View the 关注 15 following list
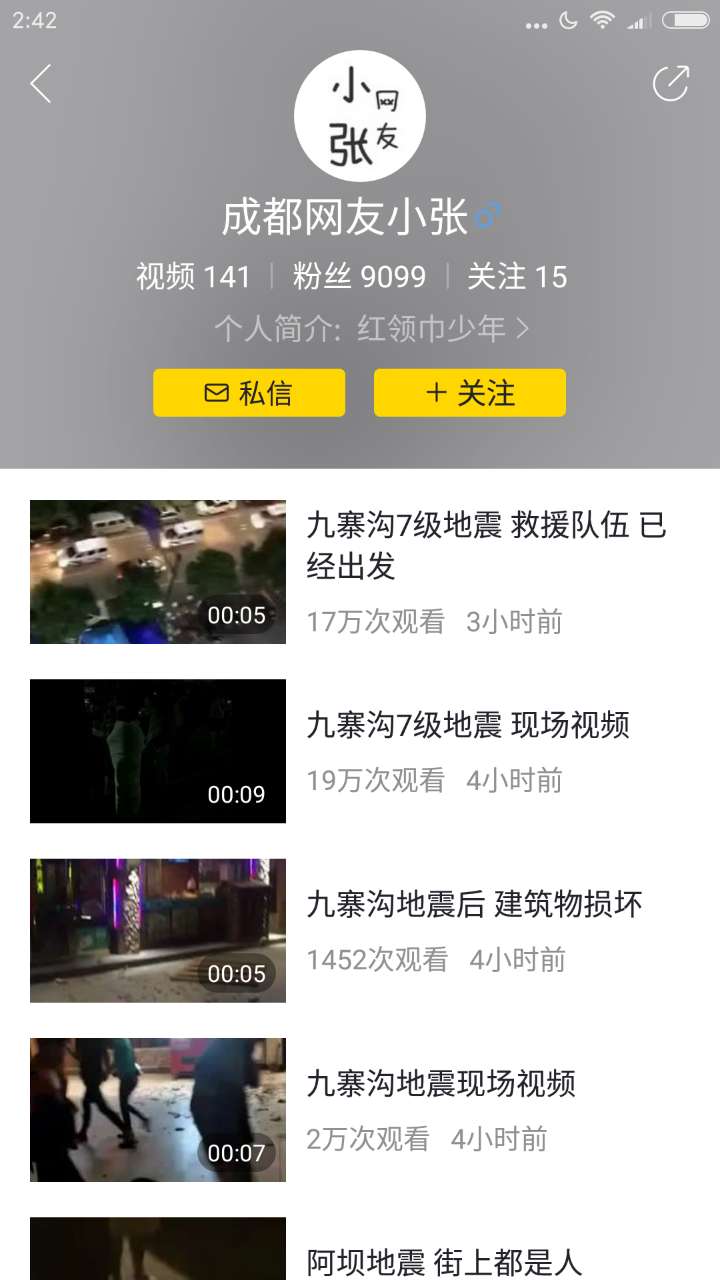Screen dimensions: 720x1280 pyautogui.click(x=517, y=276)
